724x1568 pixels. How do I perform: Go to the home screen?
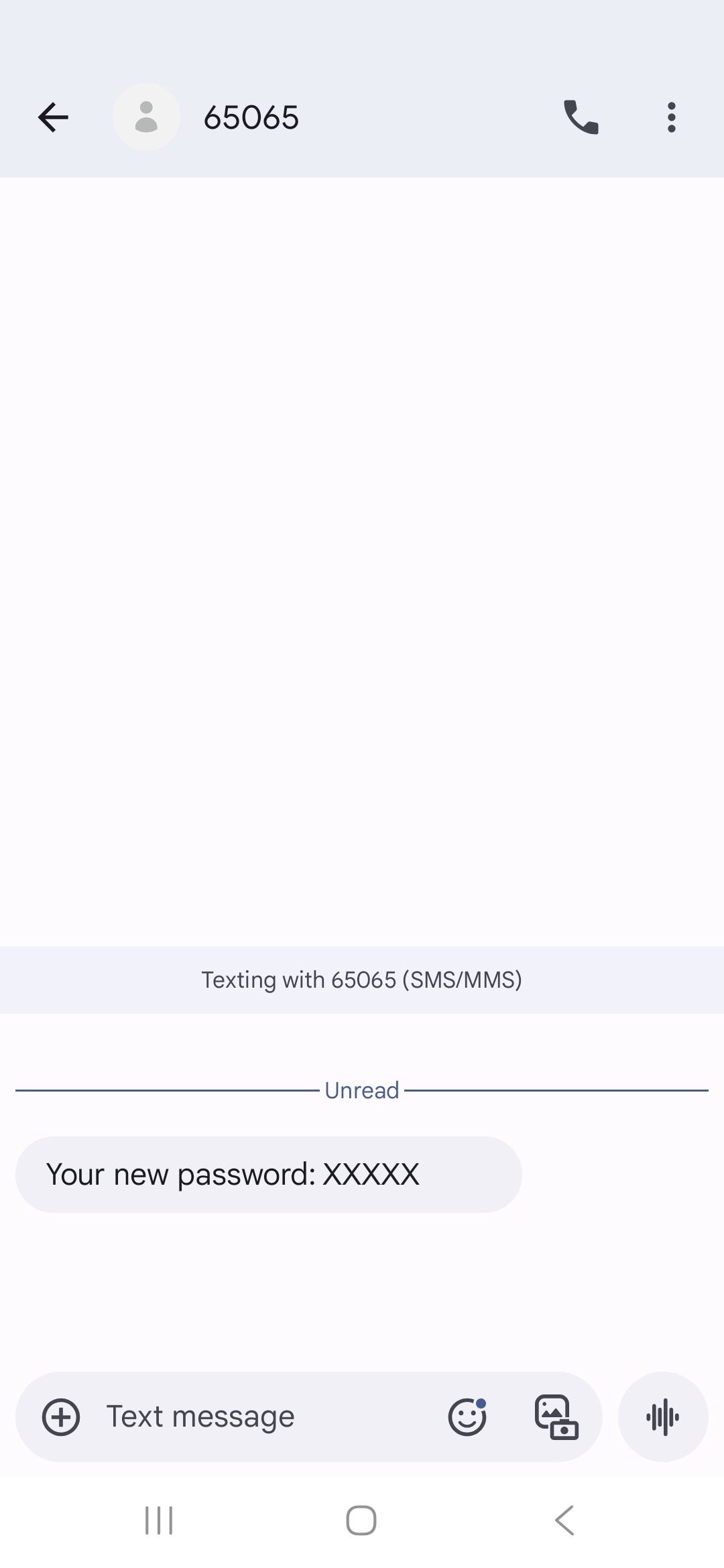point(361,1520)
